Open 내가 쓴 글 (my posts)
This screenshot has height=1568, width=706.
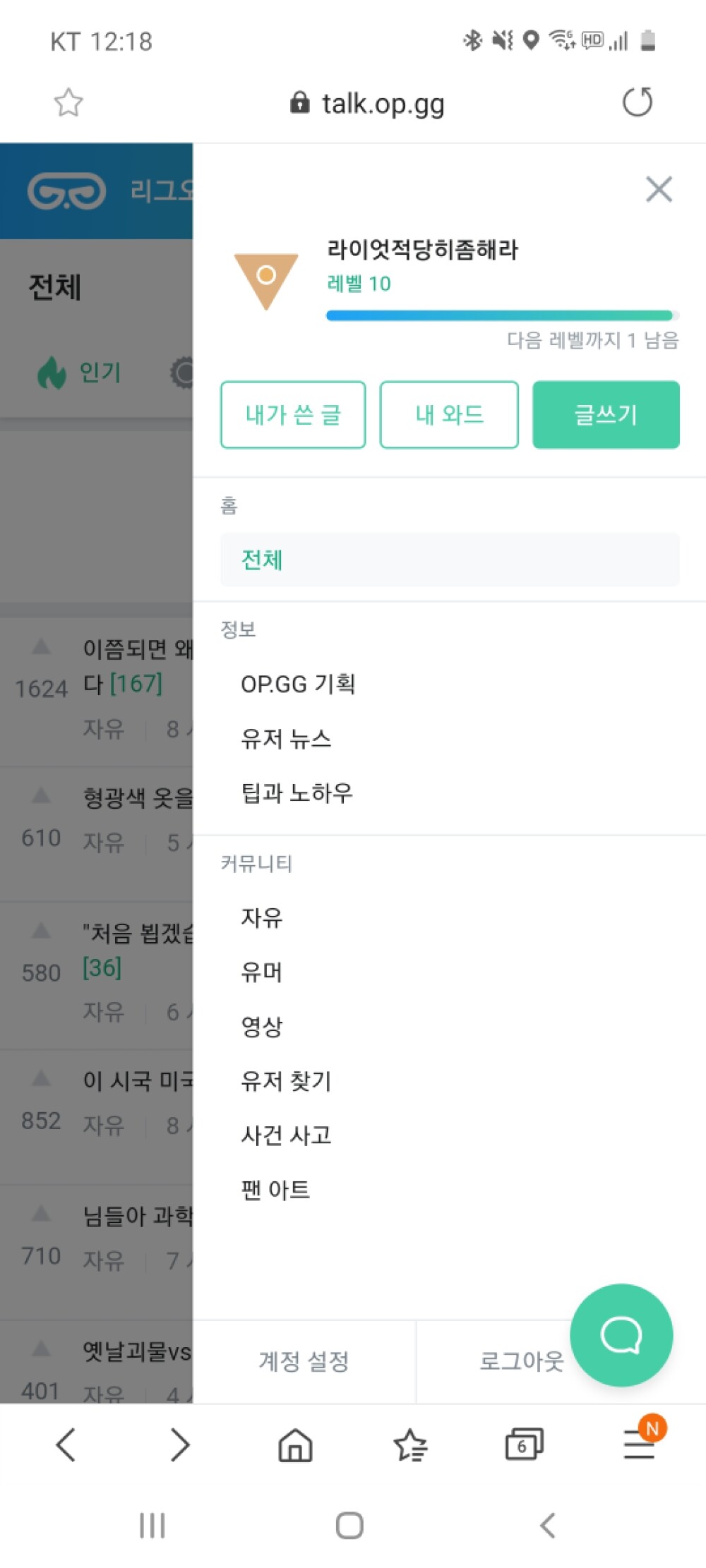(x=293, y=415)
